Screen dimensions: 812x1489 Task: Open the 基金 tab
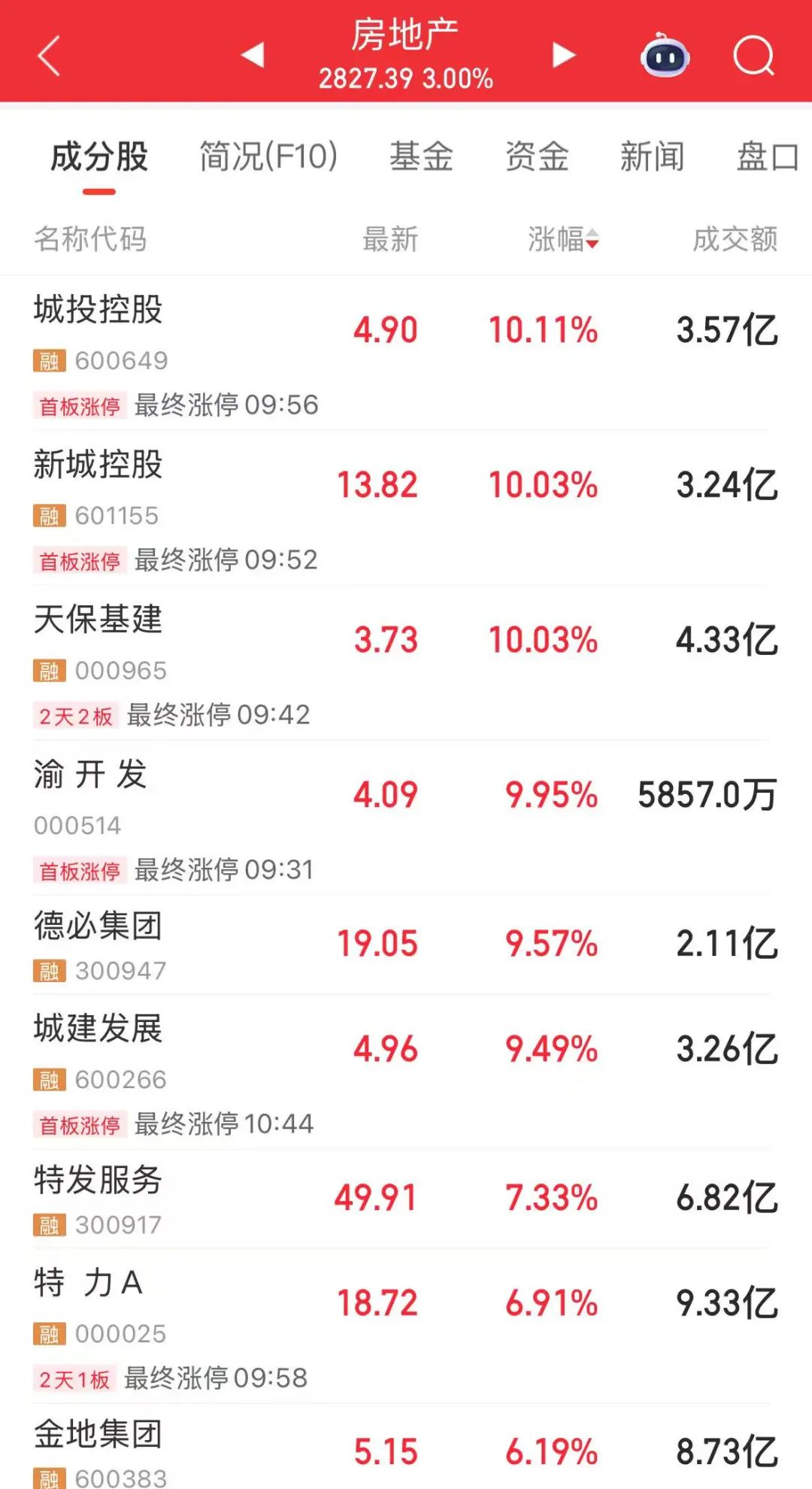pos(421,157)
